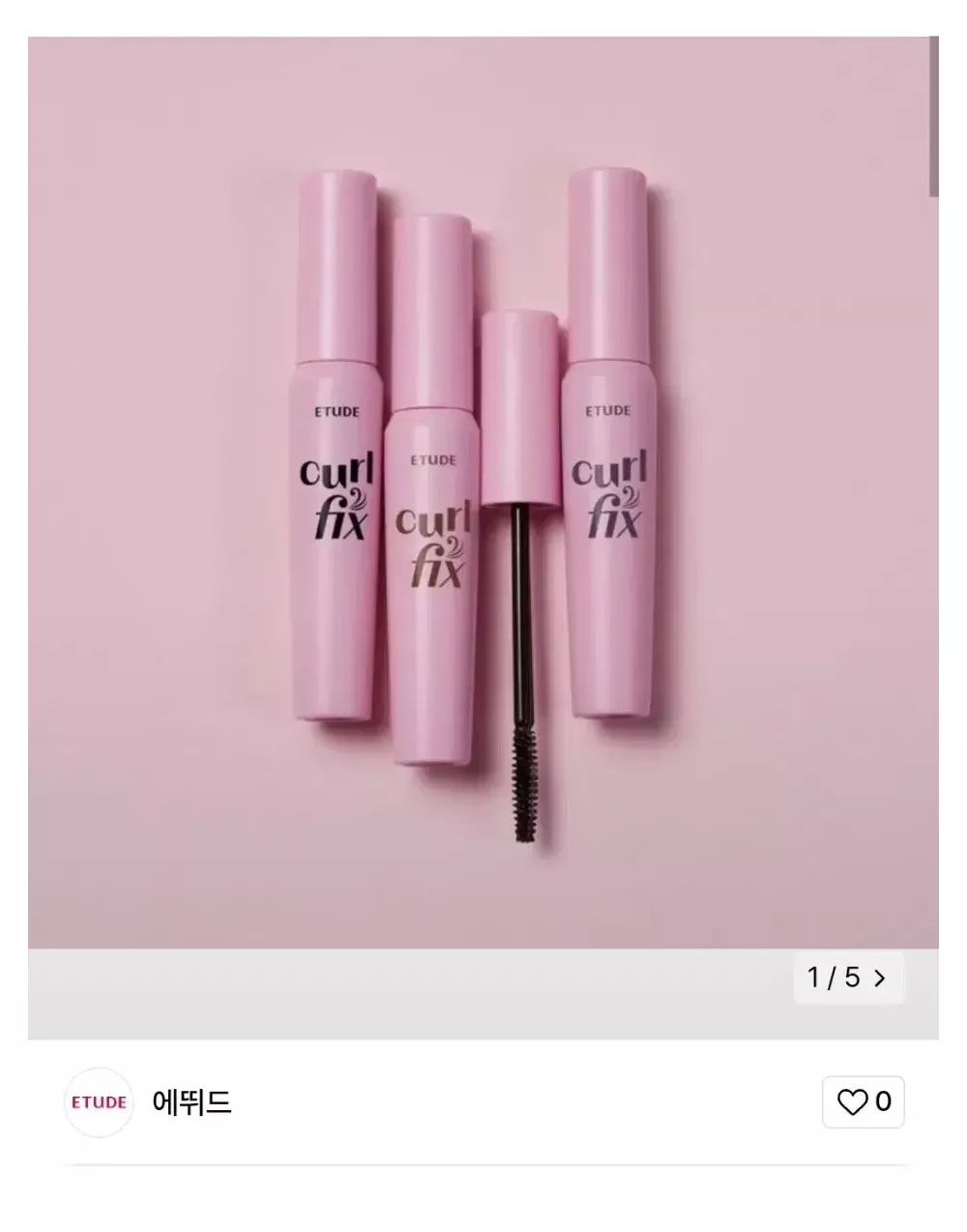The width and height of the screenshot is (967, 1232).
Task: Open the 에뛰드 brand page
Action: coord(191,1101)
